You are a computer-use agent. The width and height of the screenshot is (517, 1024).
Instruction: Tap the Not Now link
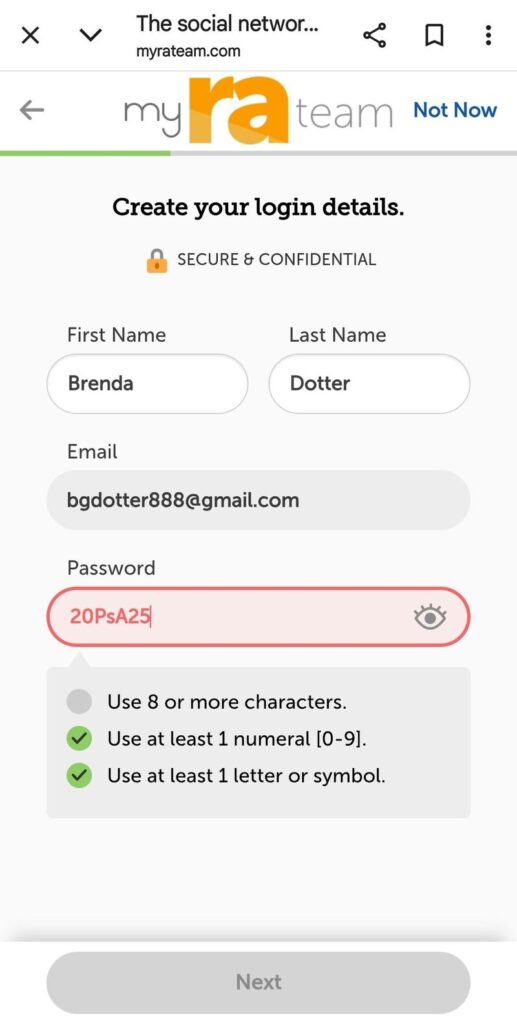point(455,110)
